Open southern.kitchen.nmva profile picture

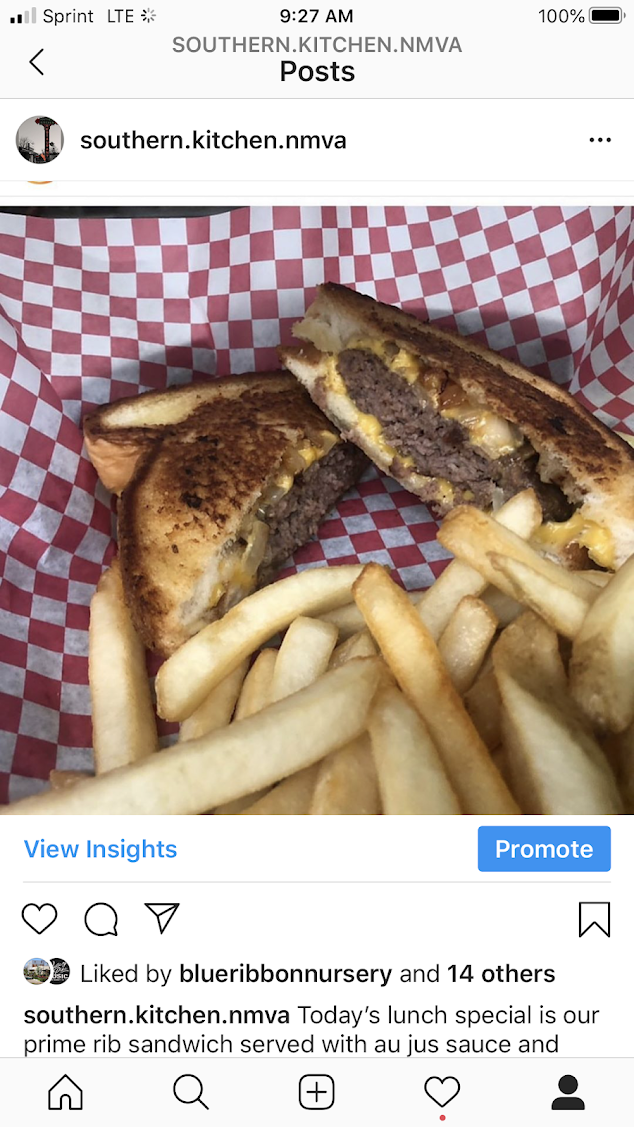pos(40,140)
